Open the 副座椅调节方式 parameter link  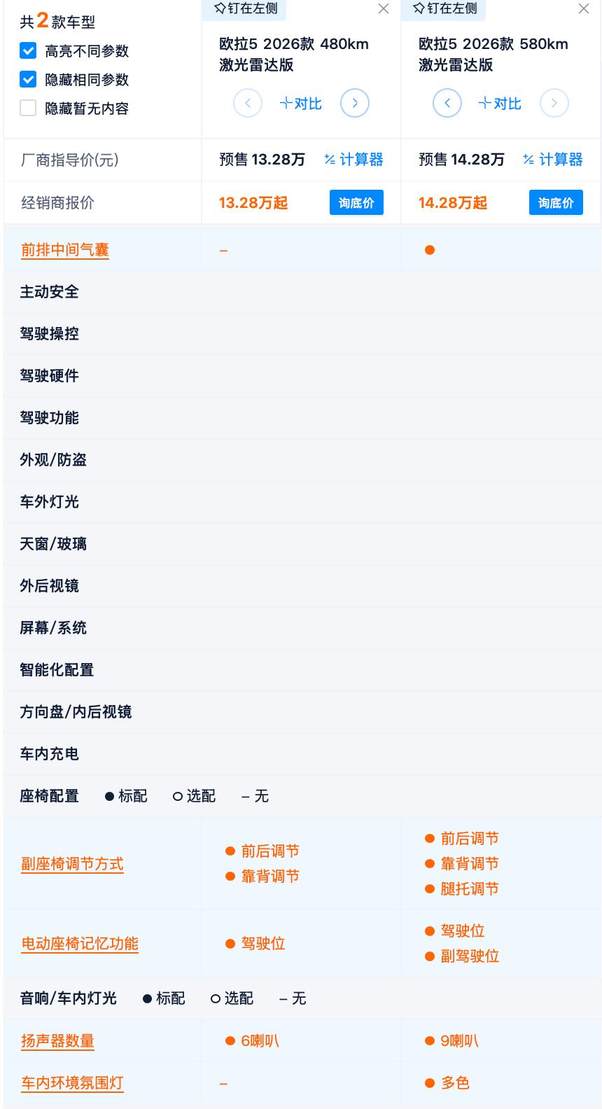(72, 864)
